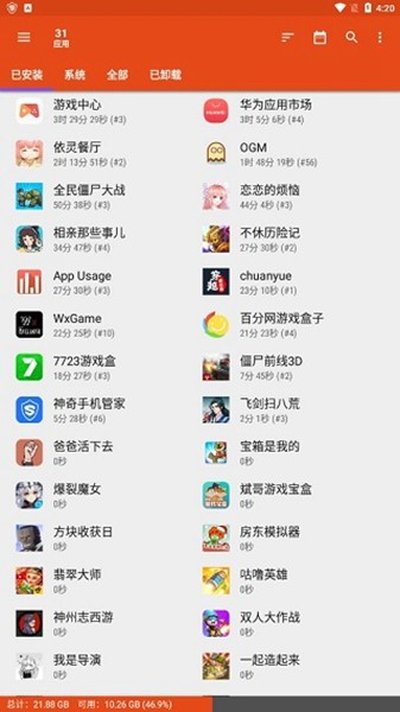Select the 已安装 tab
Screen dimensions: 400x712
27,75
